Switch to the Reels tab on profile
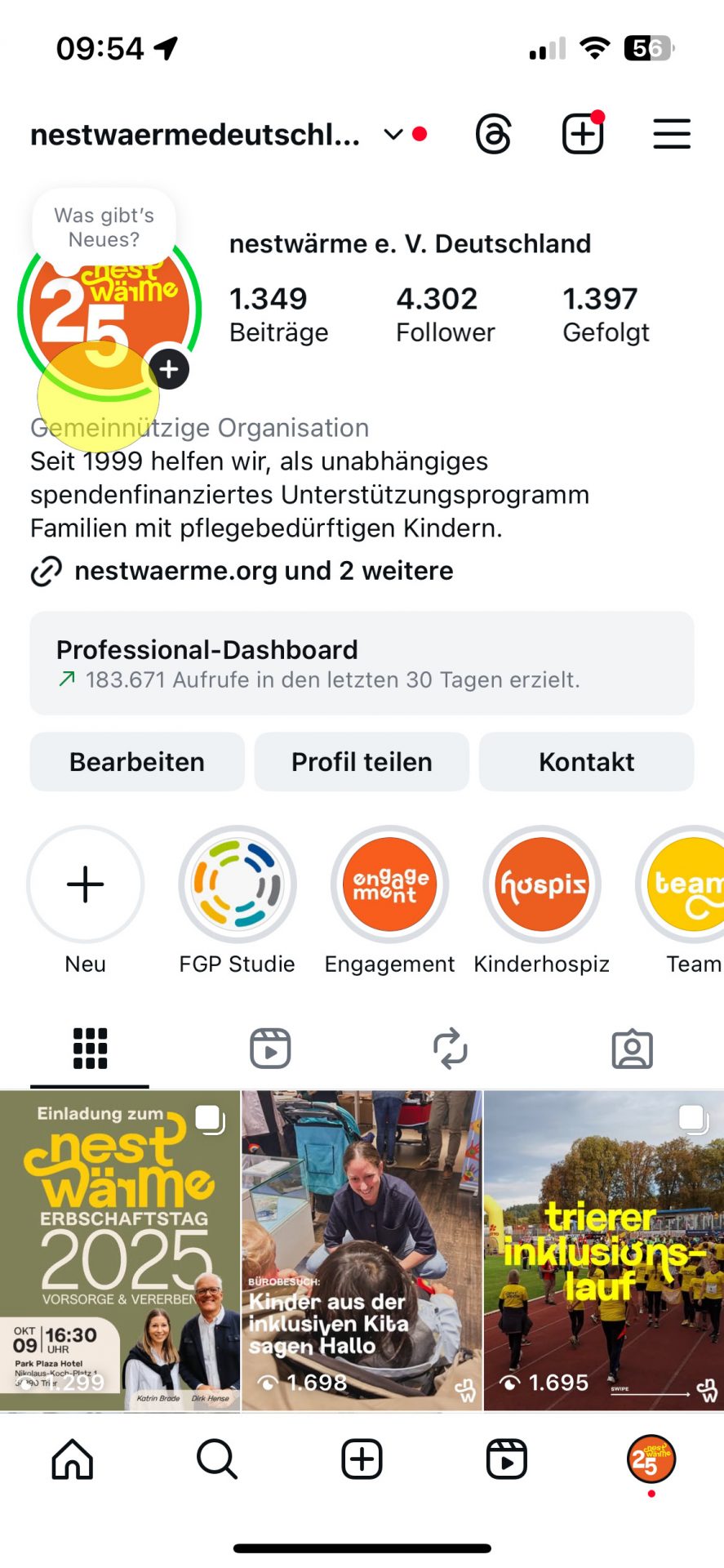This screenshot has height=1568, width=724. click(x=270, y=1049)
